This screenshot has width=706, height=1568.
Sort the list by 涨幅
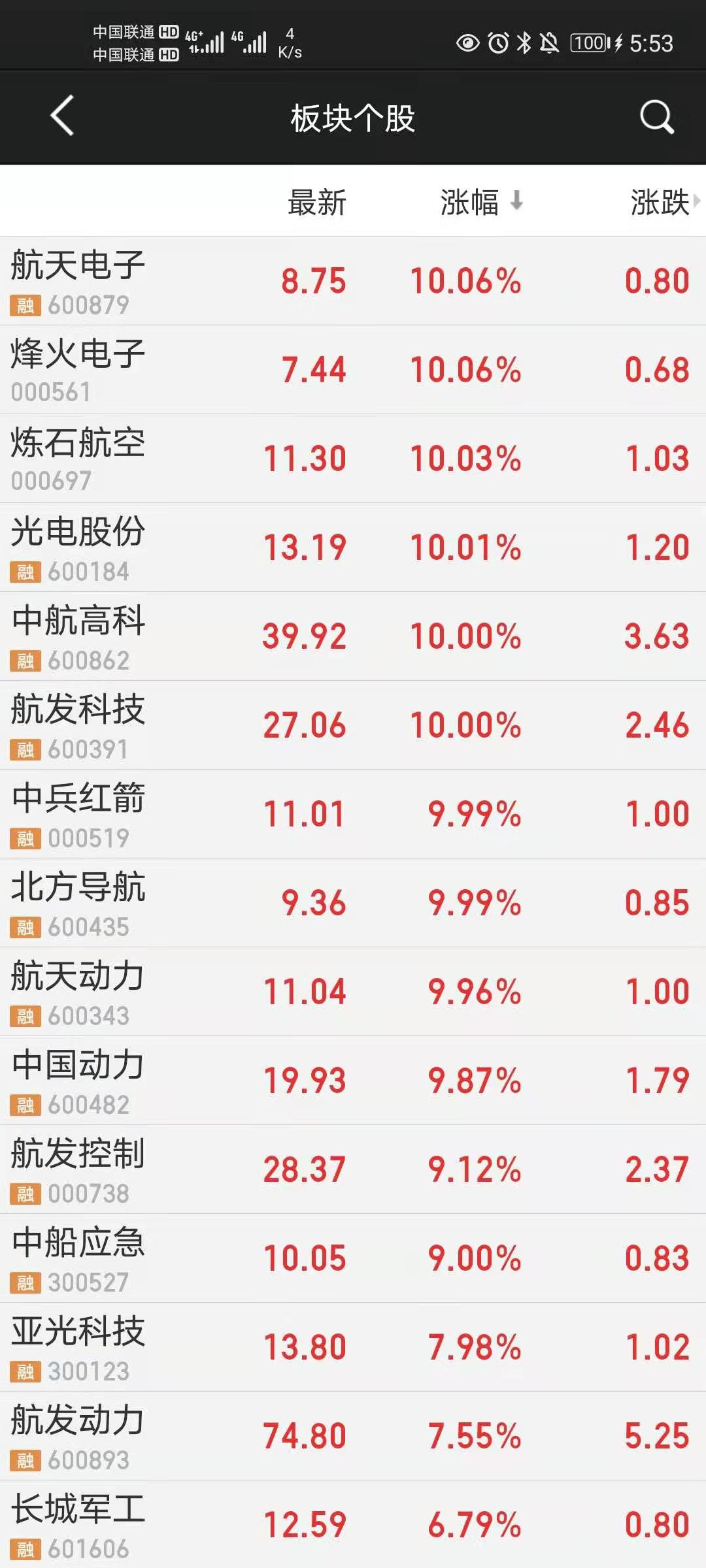click(480, 202)
